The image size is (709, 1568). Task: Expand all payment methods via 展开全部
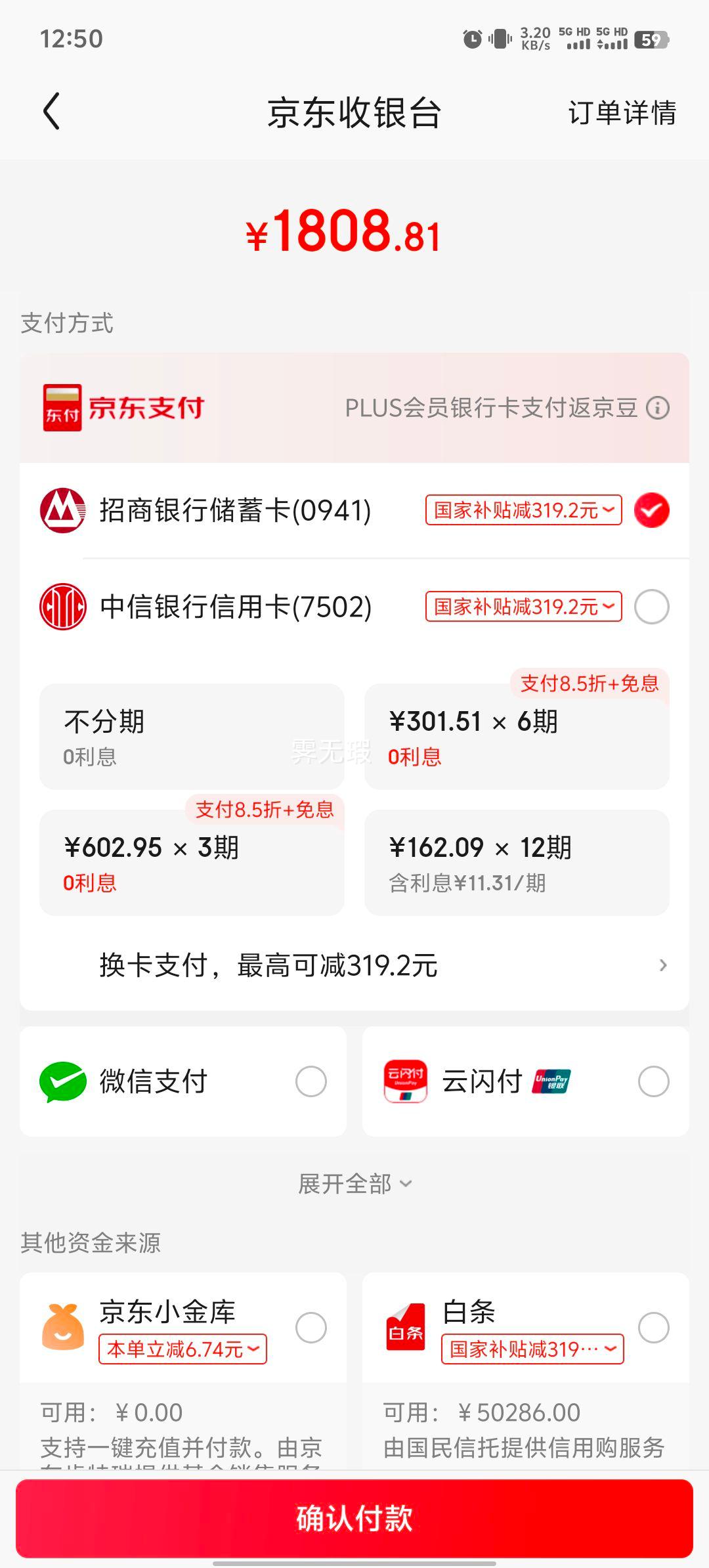(354, 1184)
